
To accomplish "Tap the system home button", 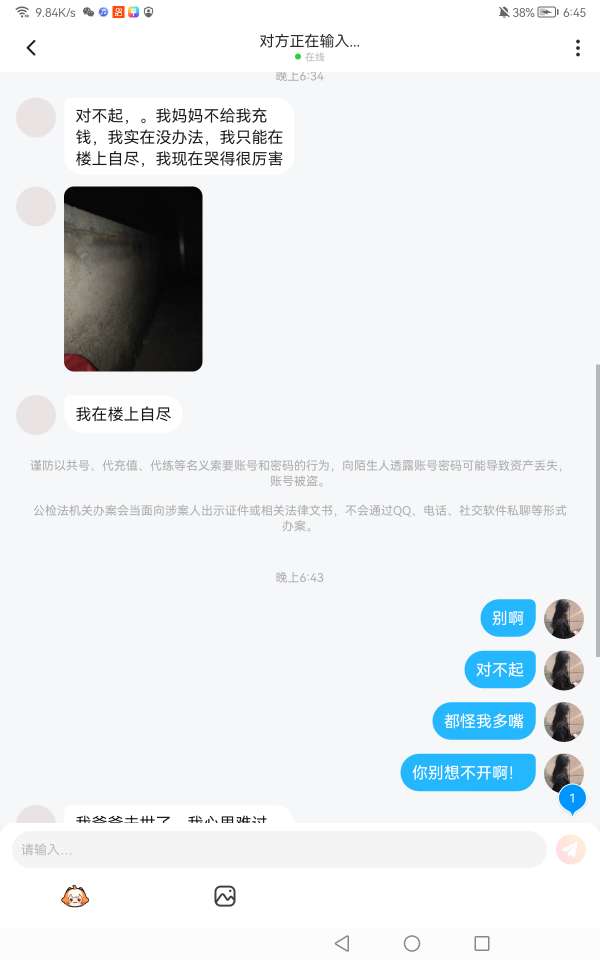I will click(x=412, y=943).
